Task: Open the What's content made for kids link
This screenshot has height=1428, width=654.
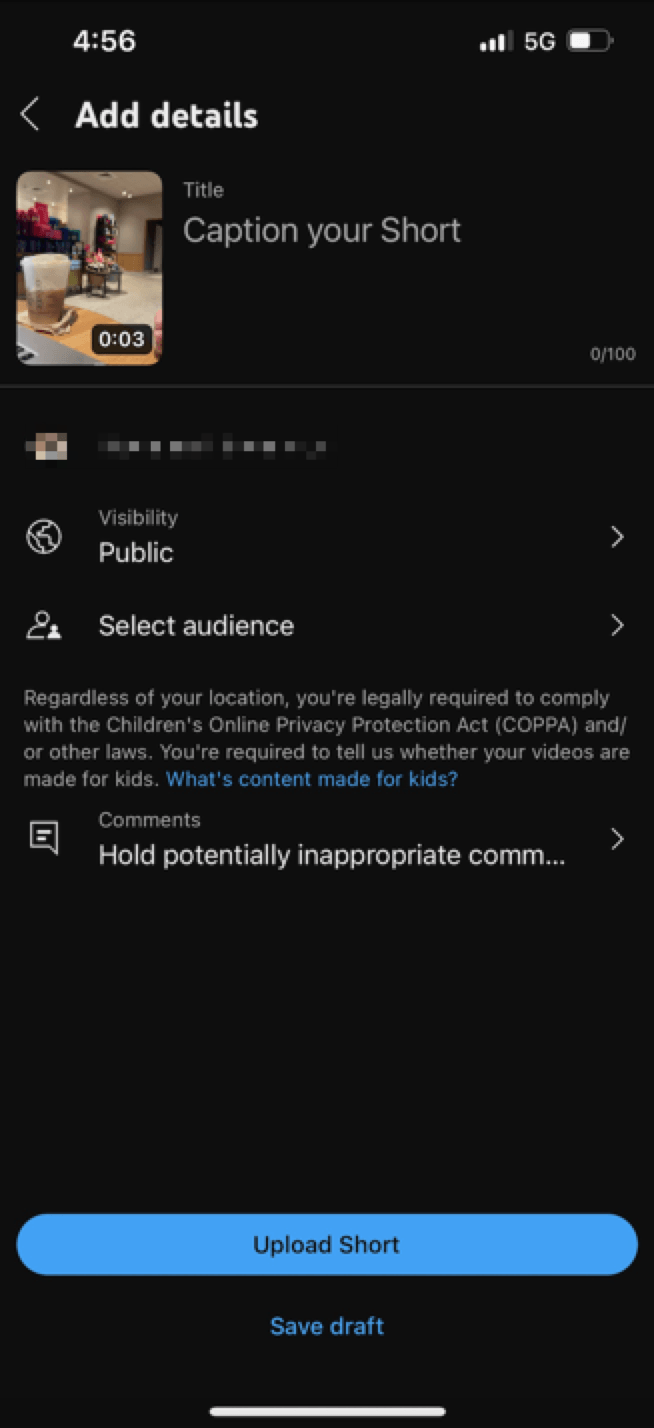Action: click(312, 779)
